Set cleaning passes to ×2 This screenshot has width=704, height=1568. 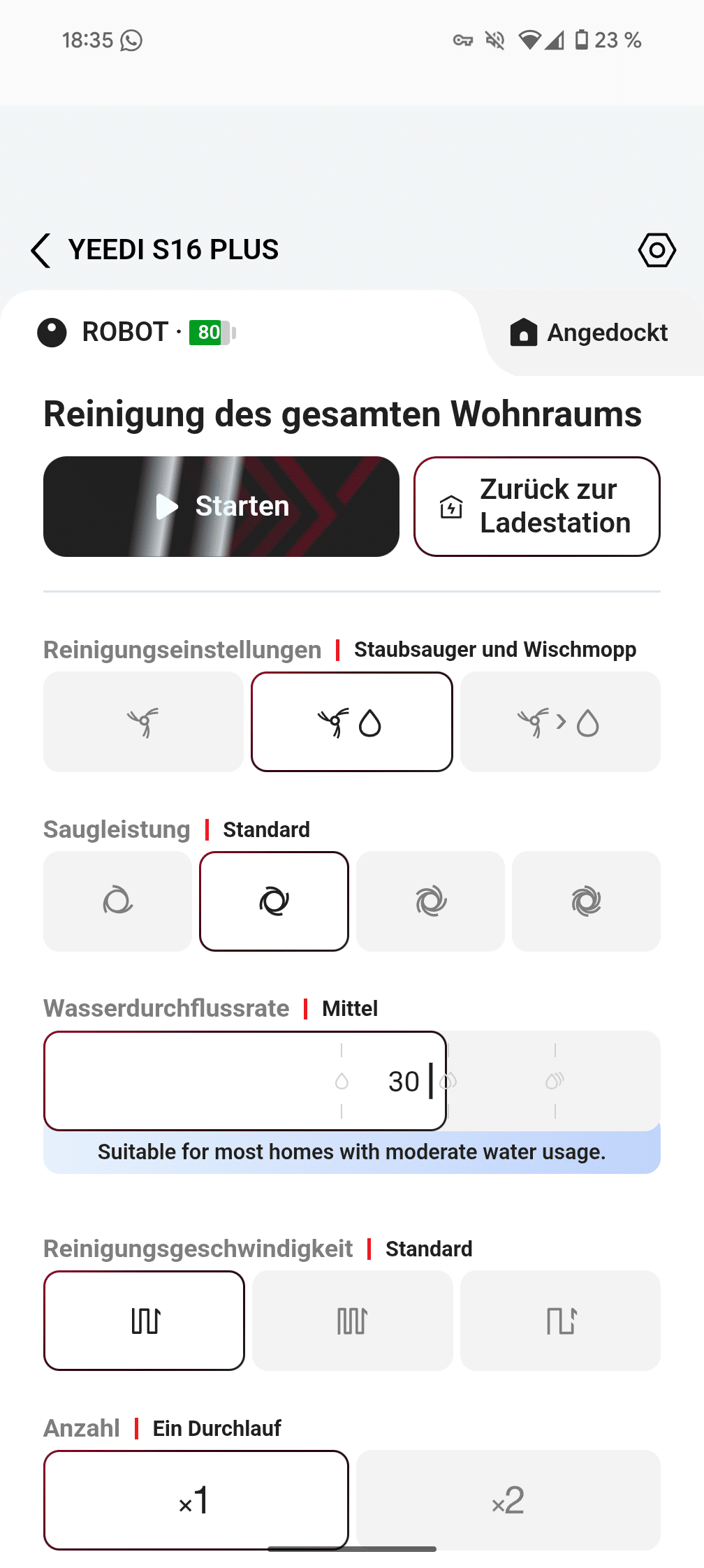pos(508,1500)
